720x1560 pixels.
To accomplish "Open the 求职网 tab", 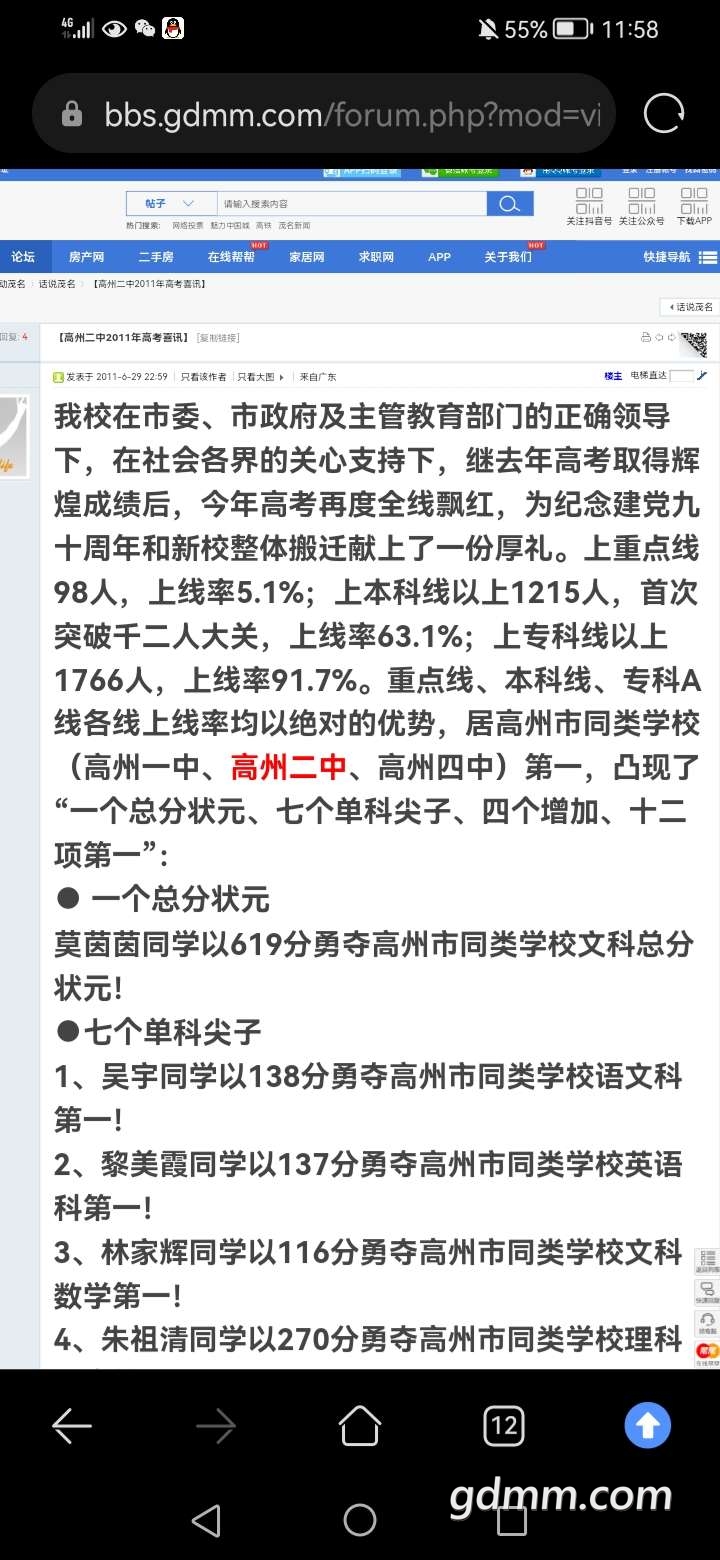I will [376, 257].
